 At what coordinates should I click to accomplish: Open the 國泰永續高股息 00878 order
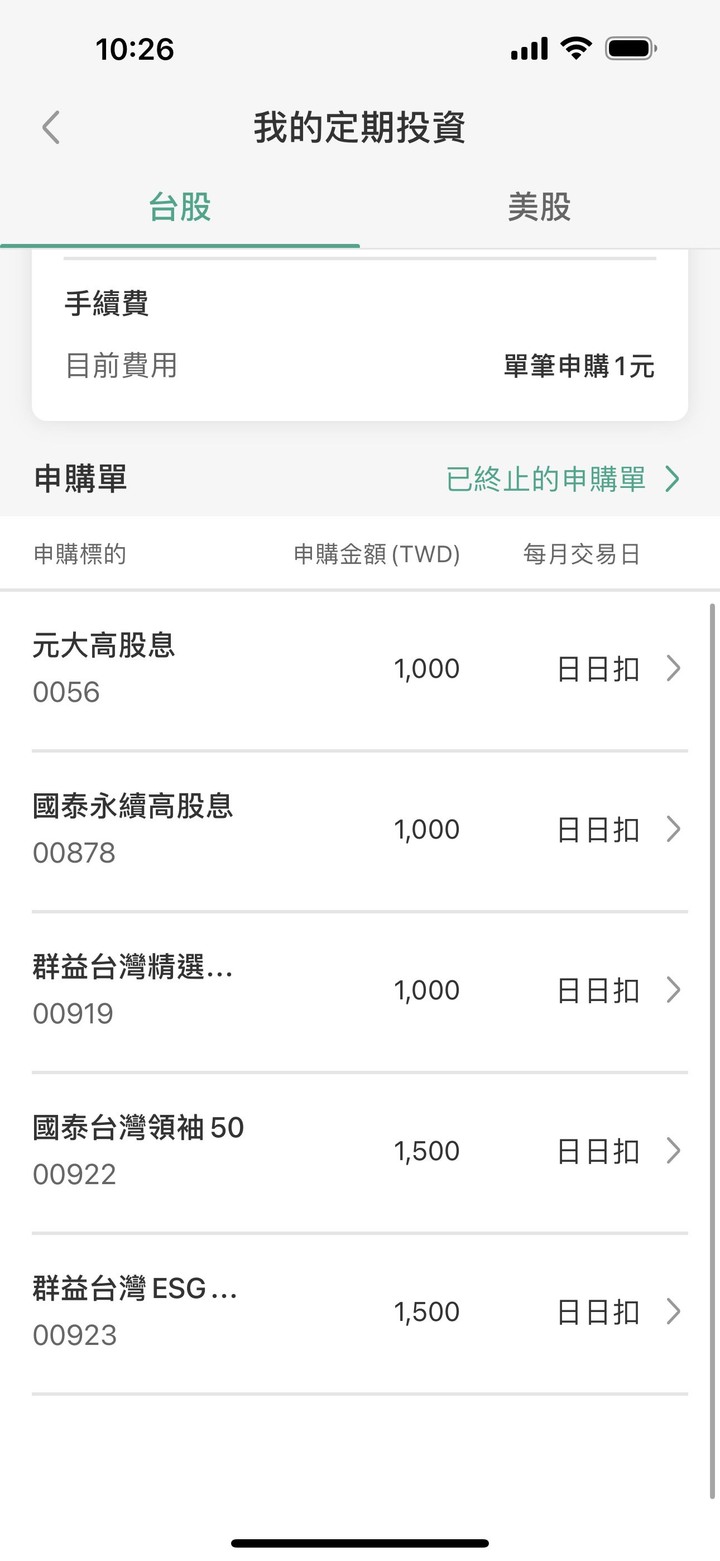tap(360, 830)
